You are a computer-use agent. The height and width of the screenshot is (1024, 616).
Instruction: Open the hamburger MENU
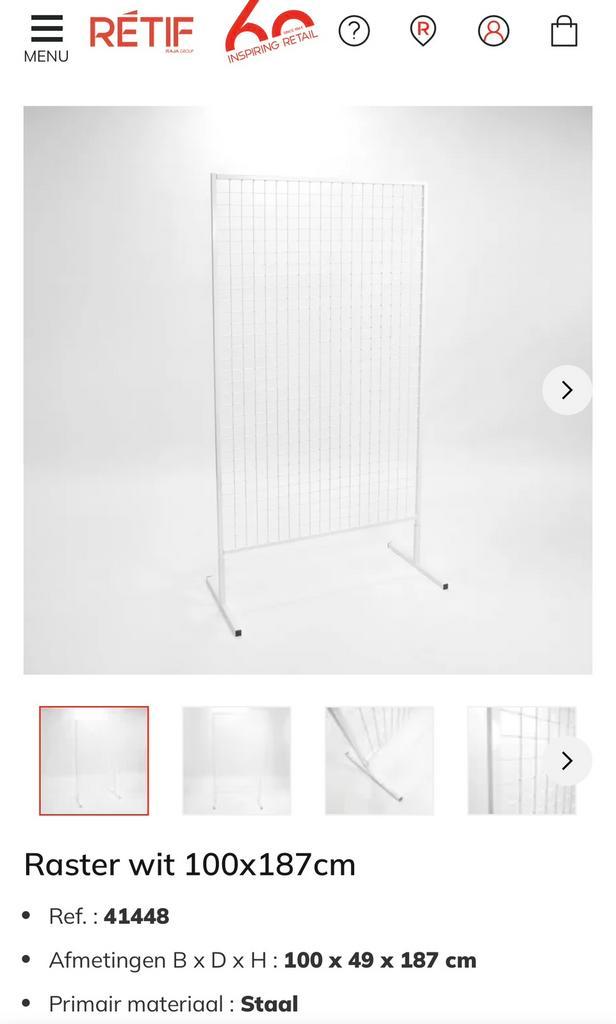46,38
